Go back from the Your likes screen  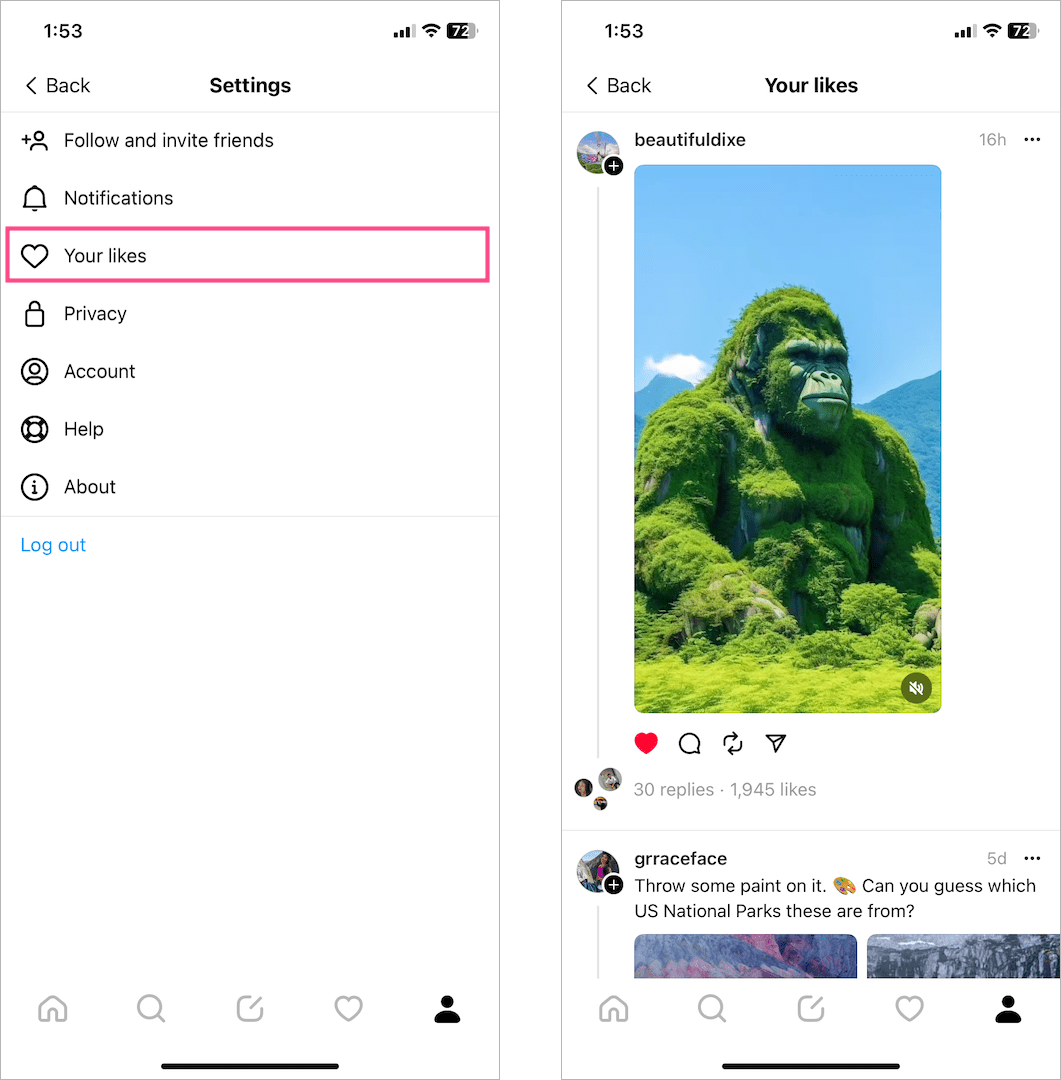click(x=618, y=86)
